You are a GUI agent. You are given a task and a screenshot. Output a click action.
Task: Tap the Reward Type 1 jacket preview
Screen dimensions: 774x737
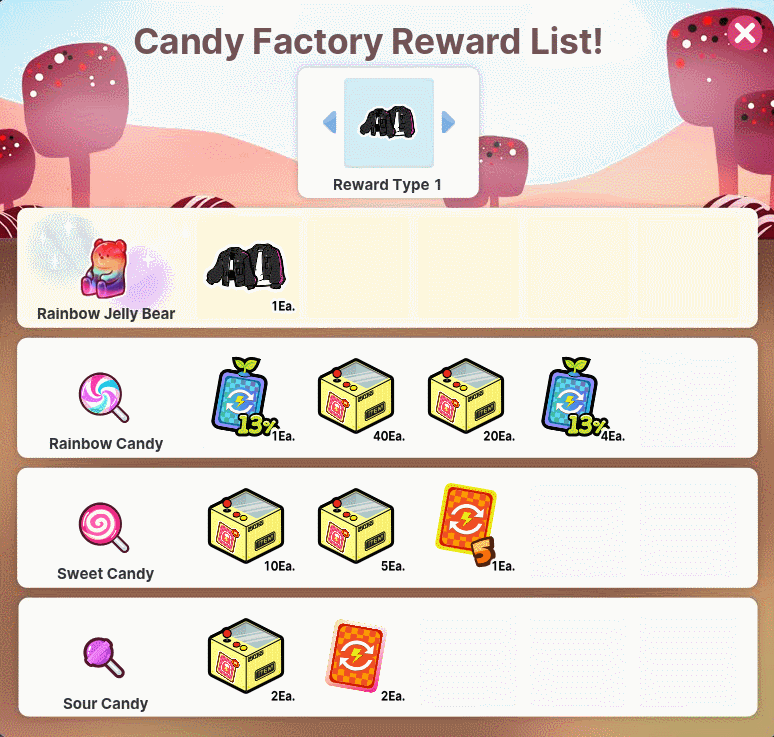pos(388,122)
